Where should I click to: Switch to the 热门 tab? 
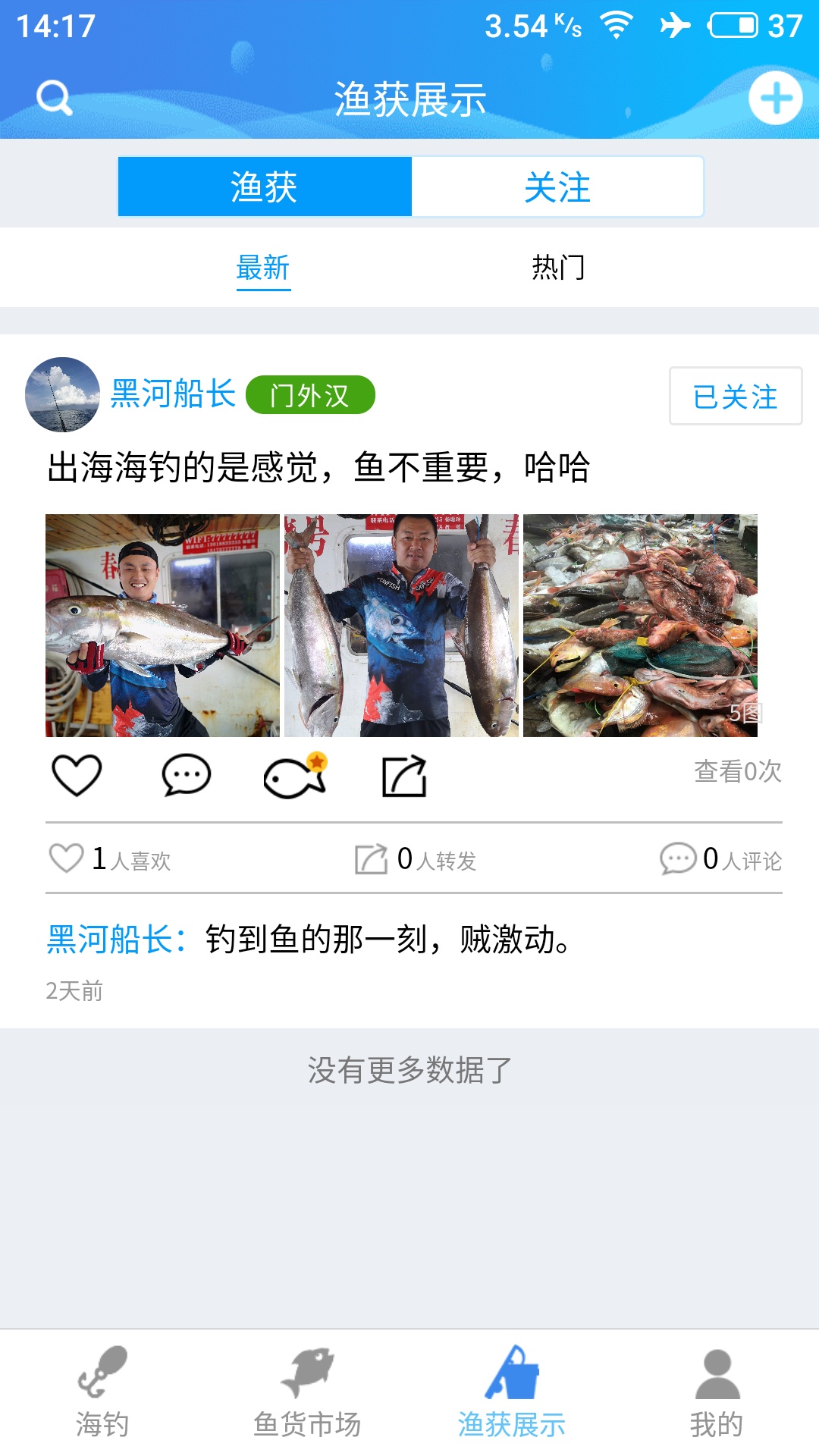pyautogui.click(x=558, y=268)
